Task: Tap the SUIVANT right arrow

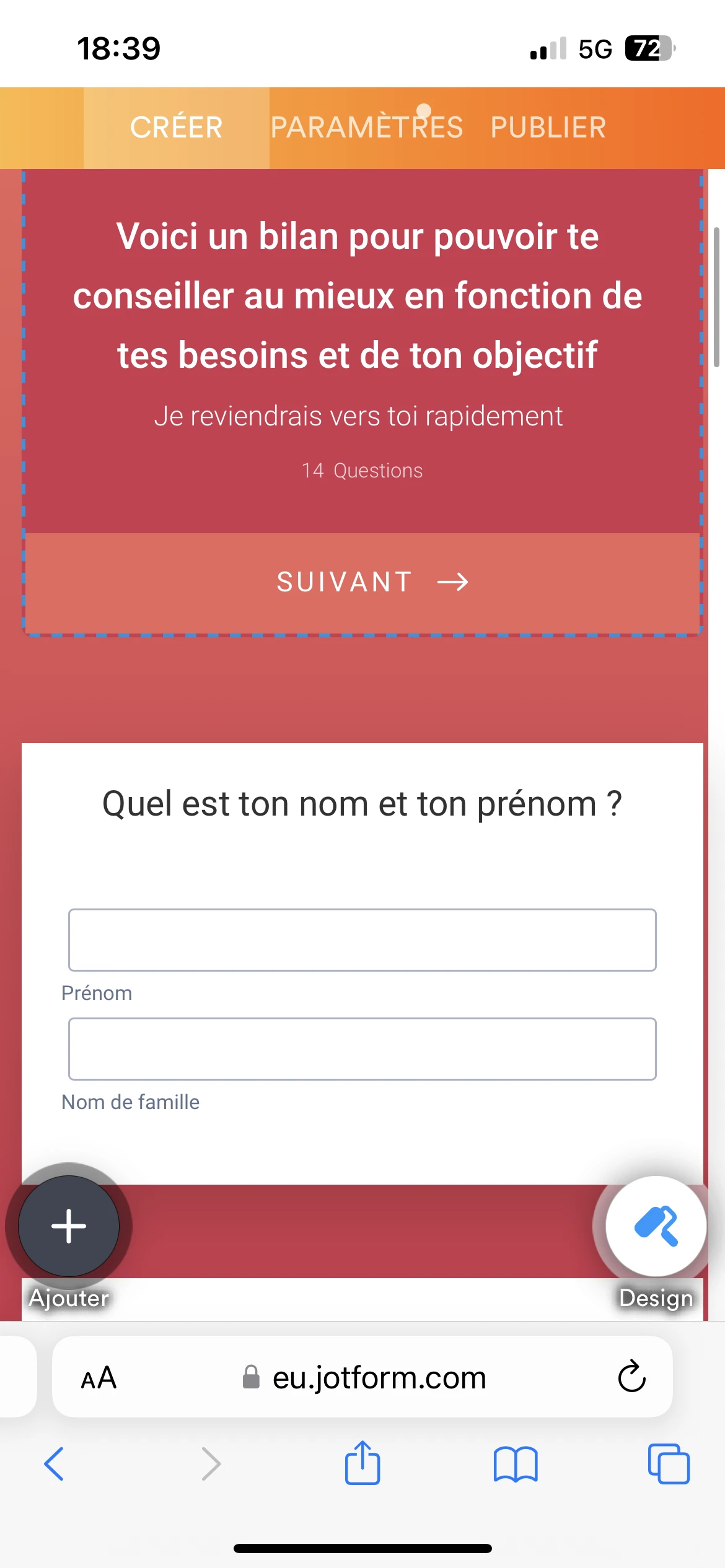Action: tap(454, 581)
